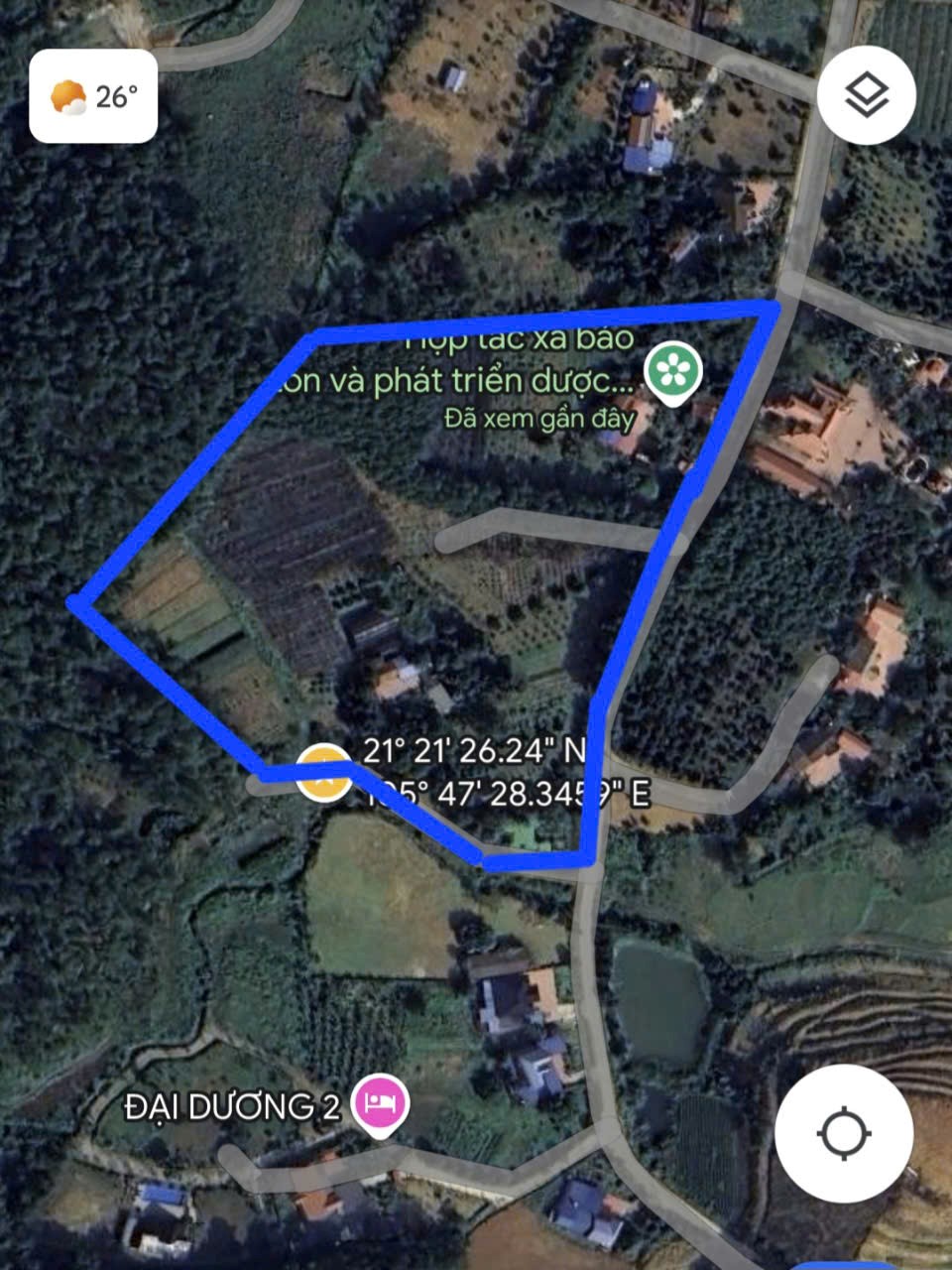Open the 26° weather chip
Screen dimensions: 952x1270
point(93,96)
